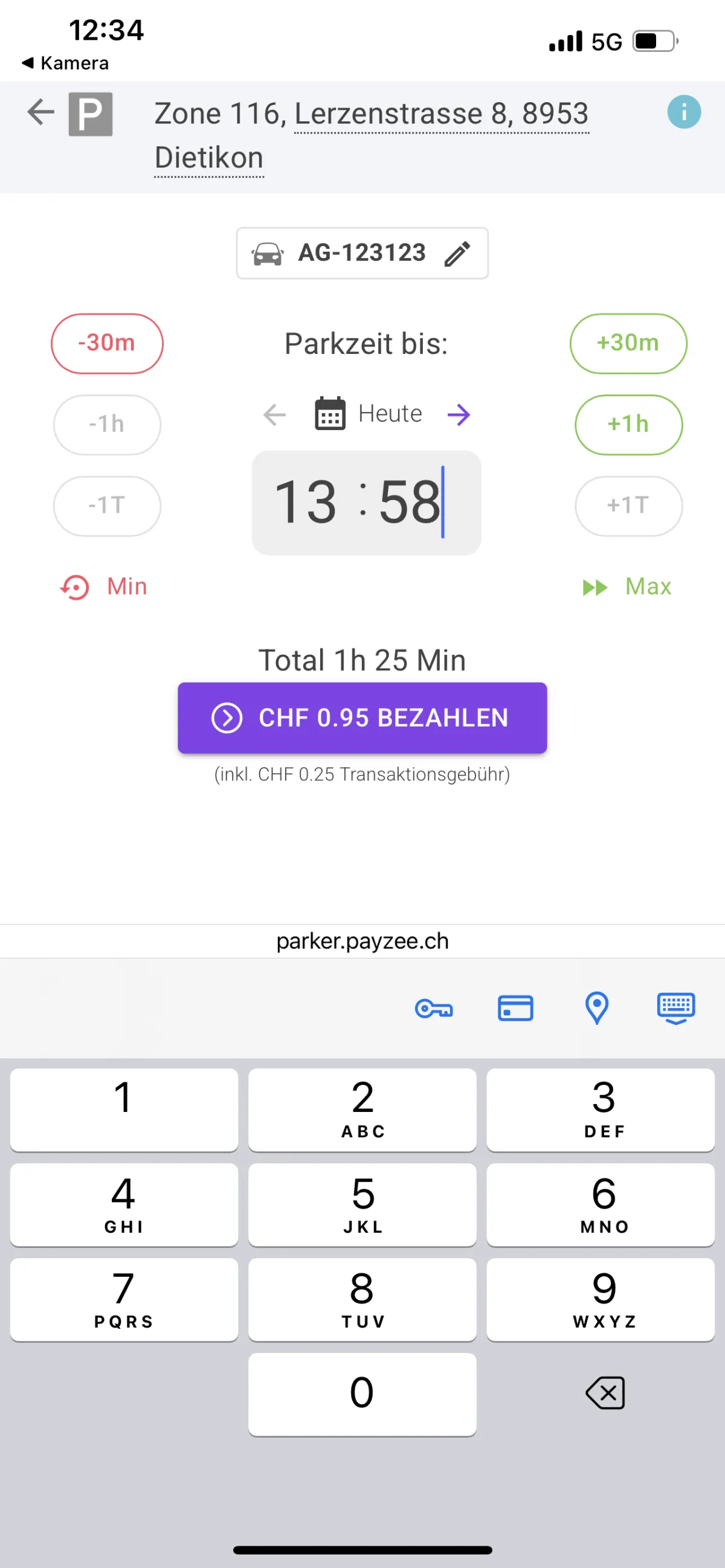The image size is (725, 1568).
Task: Add one hour with +1h
Action: [628, 424]
